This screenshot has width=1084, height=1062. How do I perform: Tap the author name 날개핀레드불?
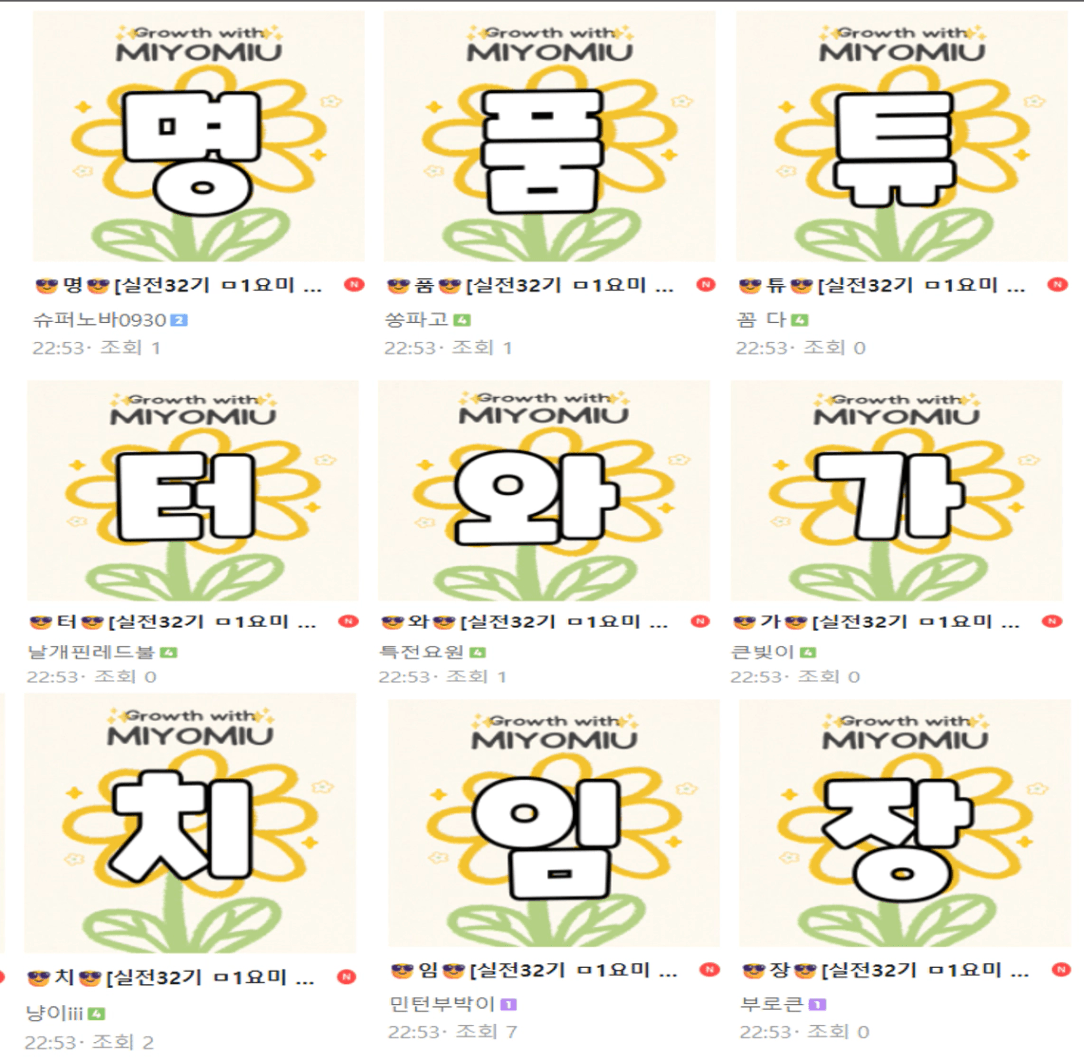(x=91, y=652)
